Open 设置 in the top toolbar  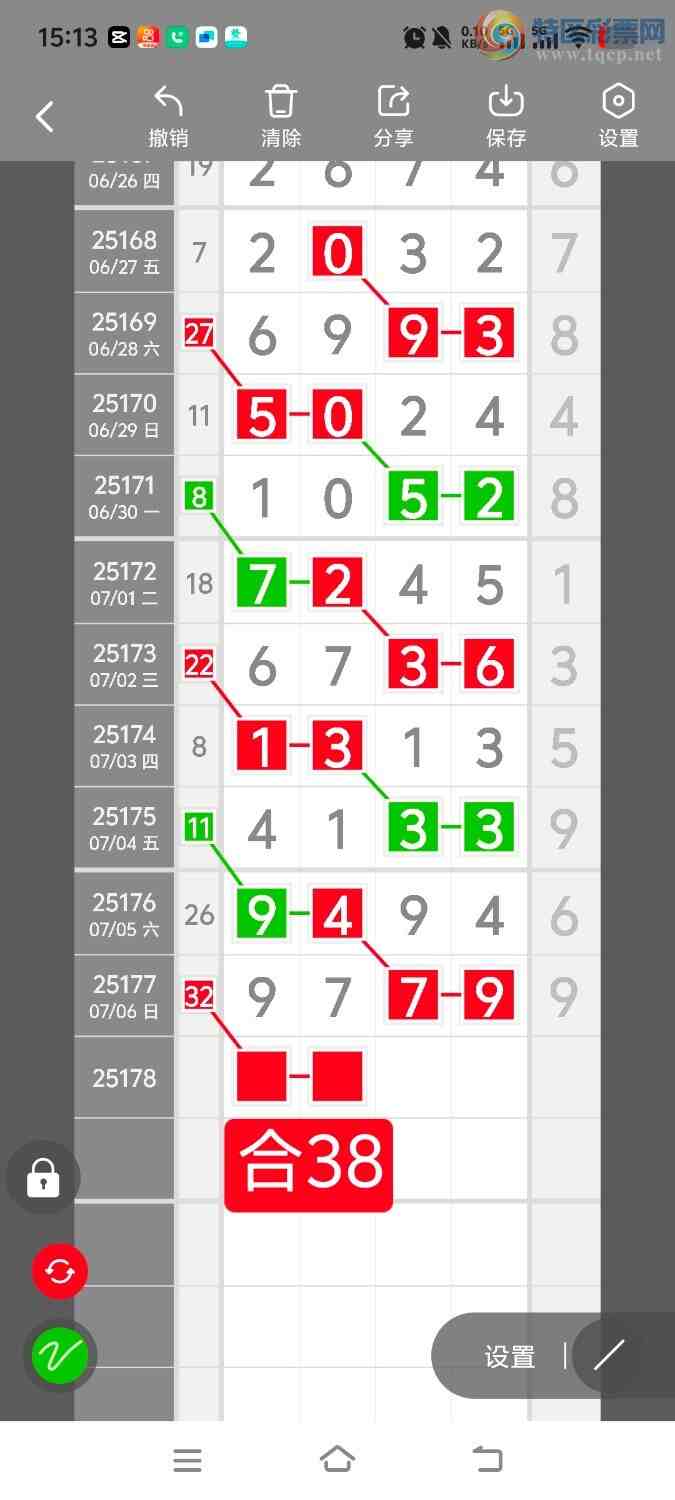point(618,117)
